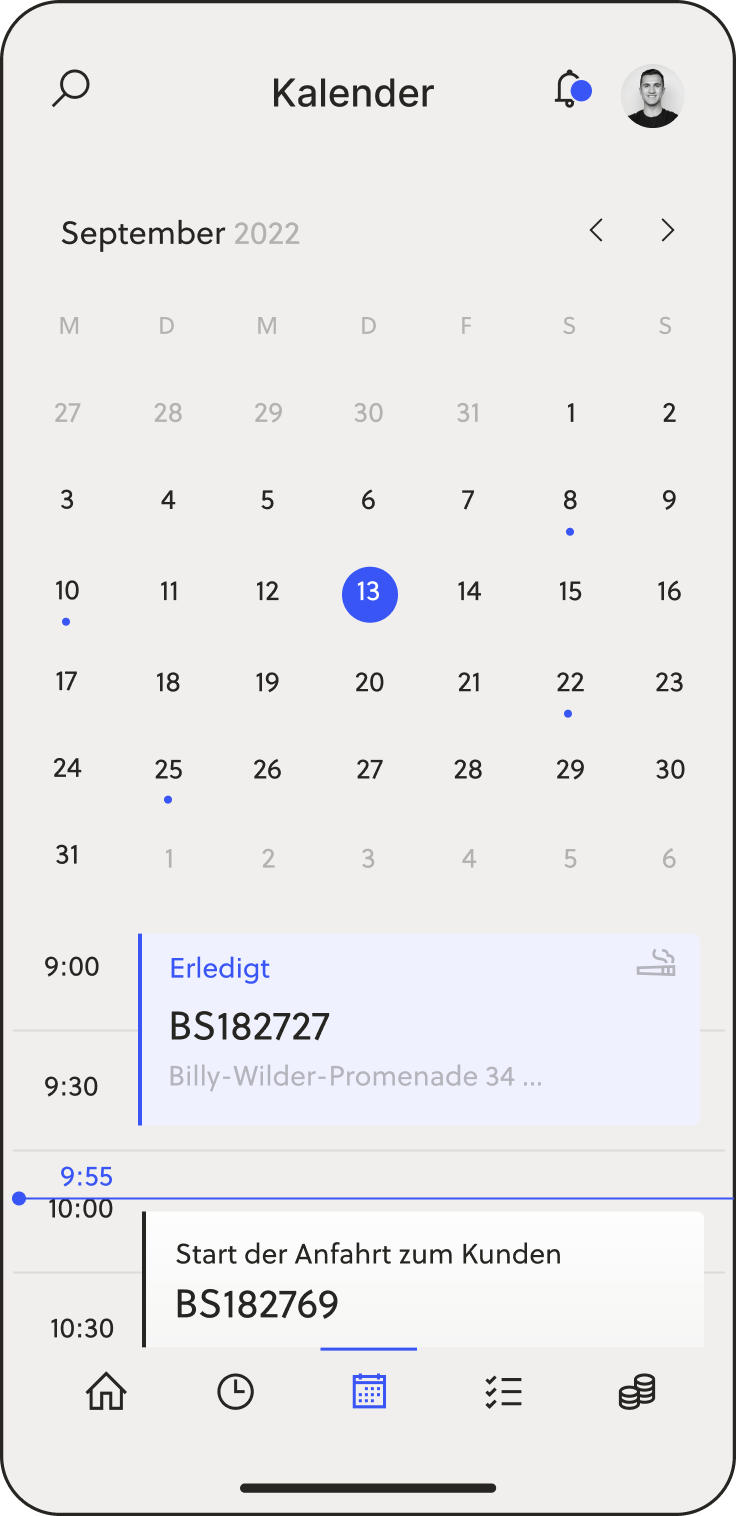
Task: Select September 22 in the calendar
Action: 570,683
